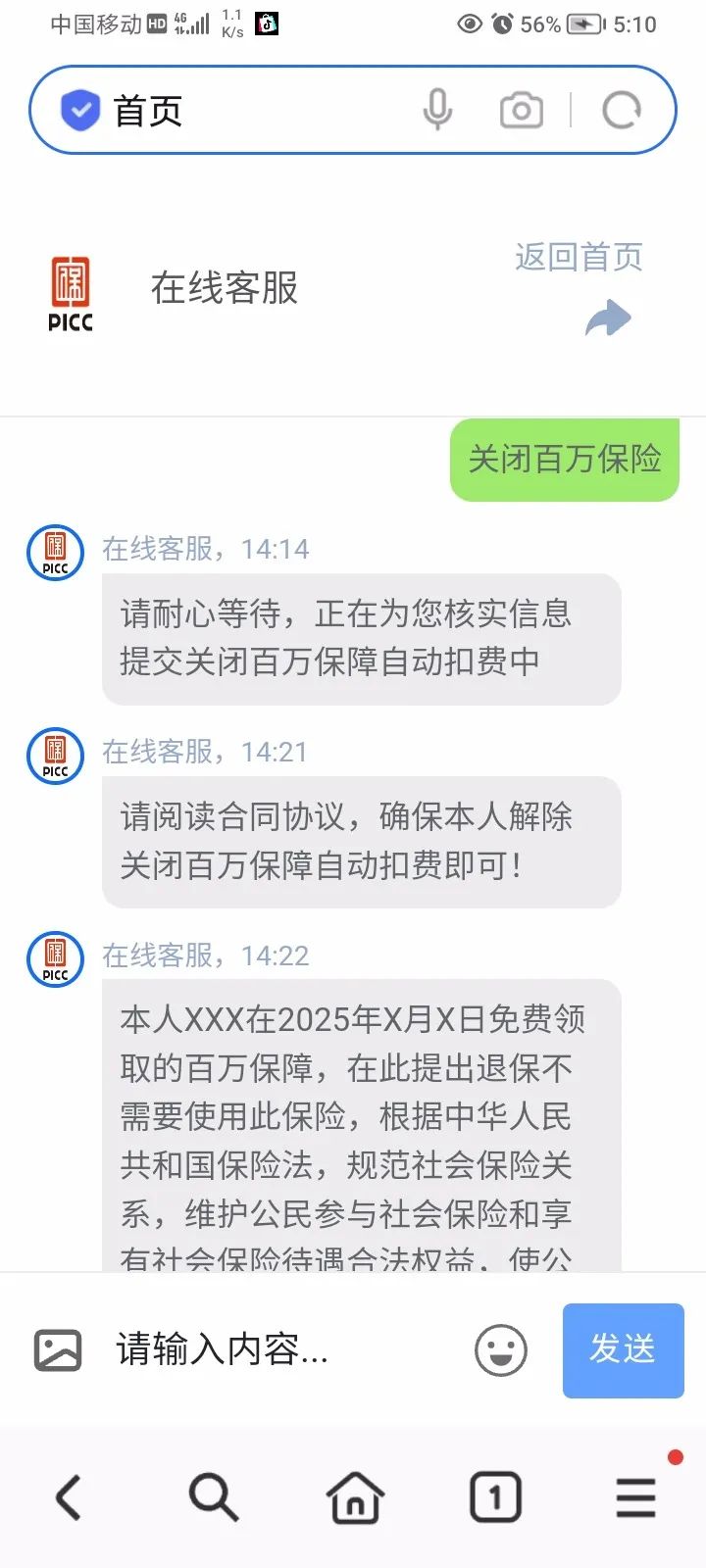Open search from the bottom toolbar
The height and width of the screenshot is (1568, 706).
point(213,1497)
